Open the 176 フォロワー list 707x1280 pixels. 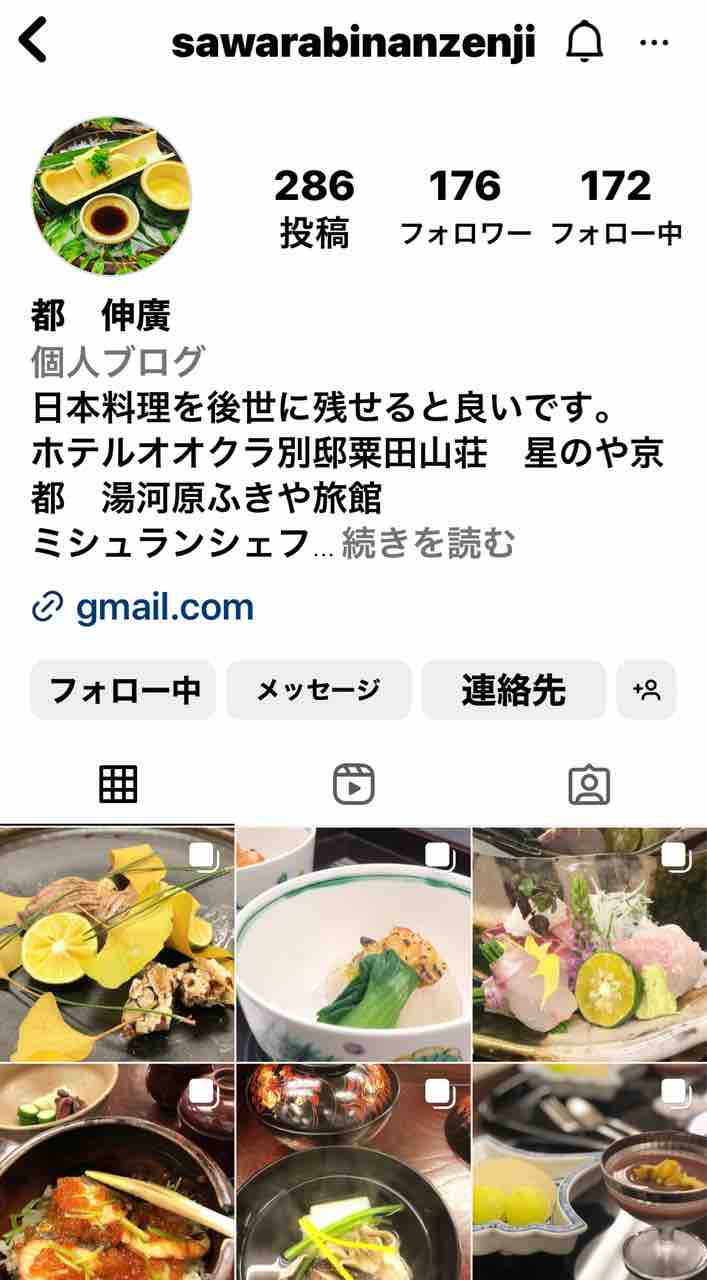pos(465,207)
